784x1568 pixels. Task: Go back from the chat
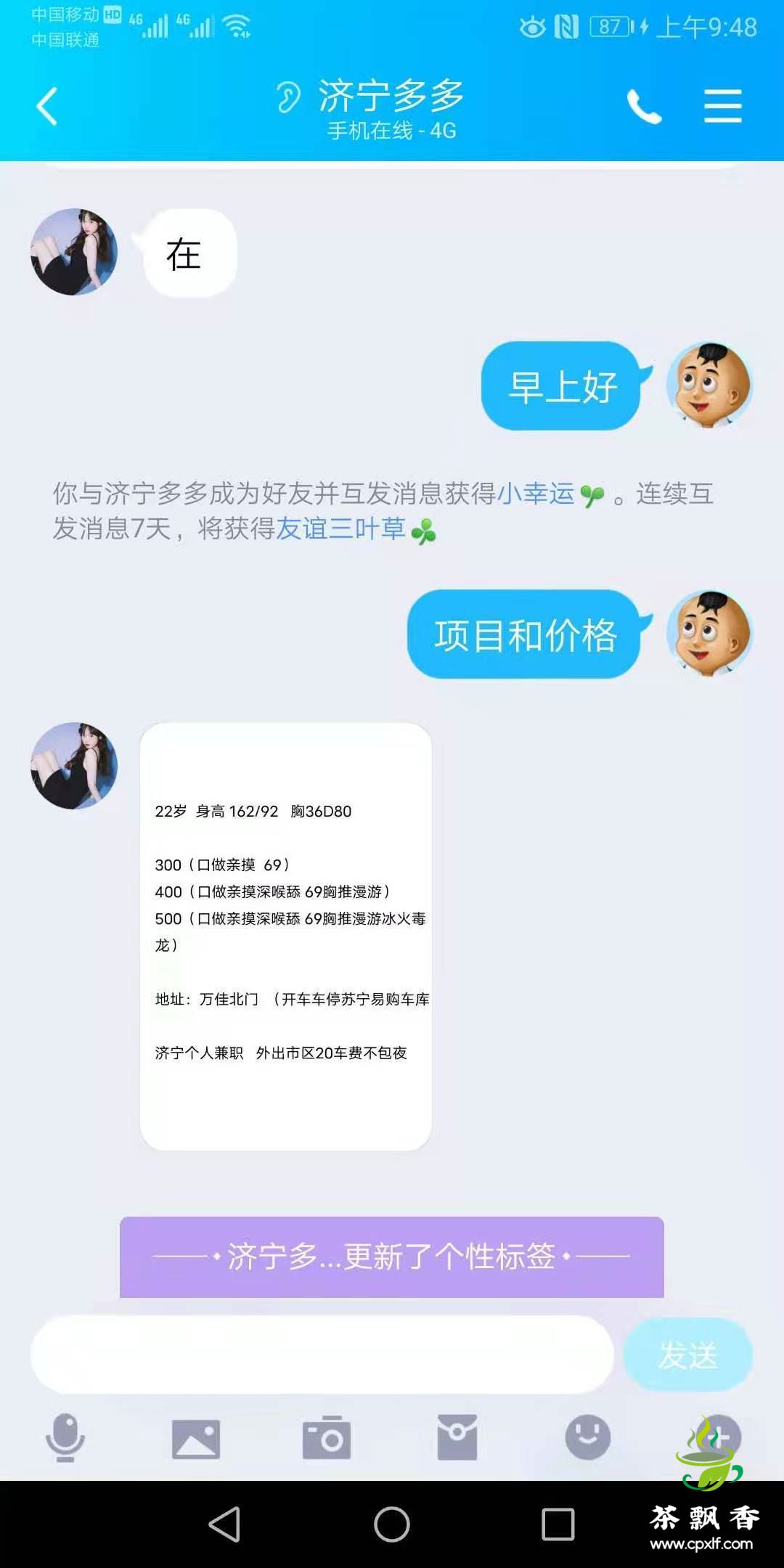[48, 106]
